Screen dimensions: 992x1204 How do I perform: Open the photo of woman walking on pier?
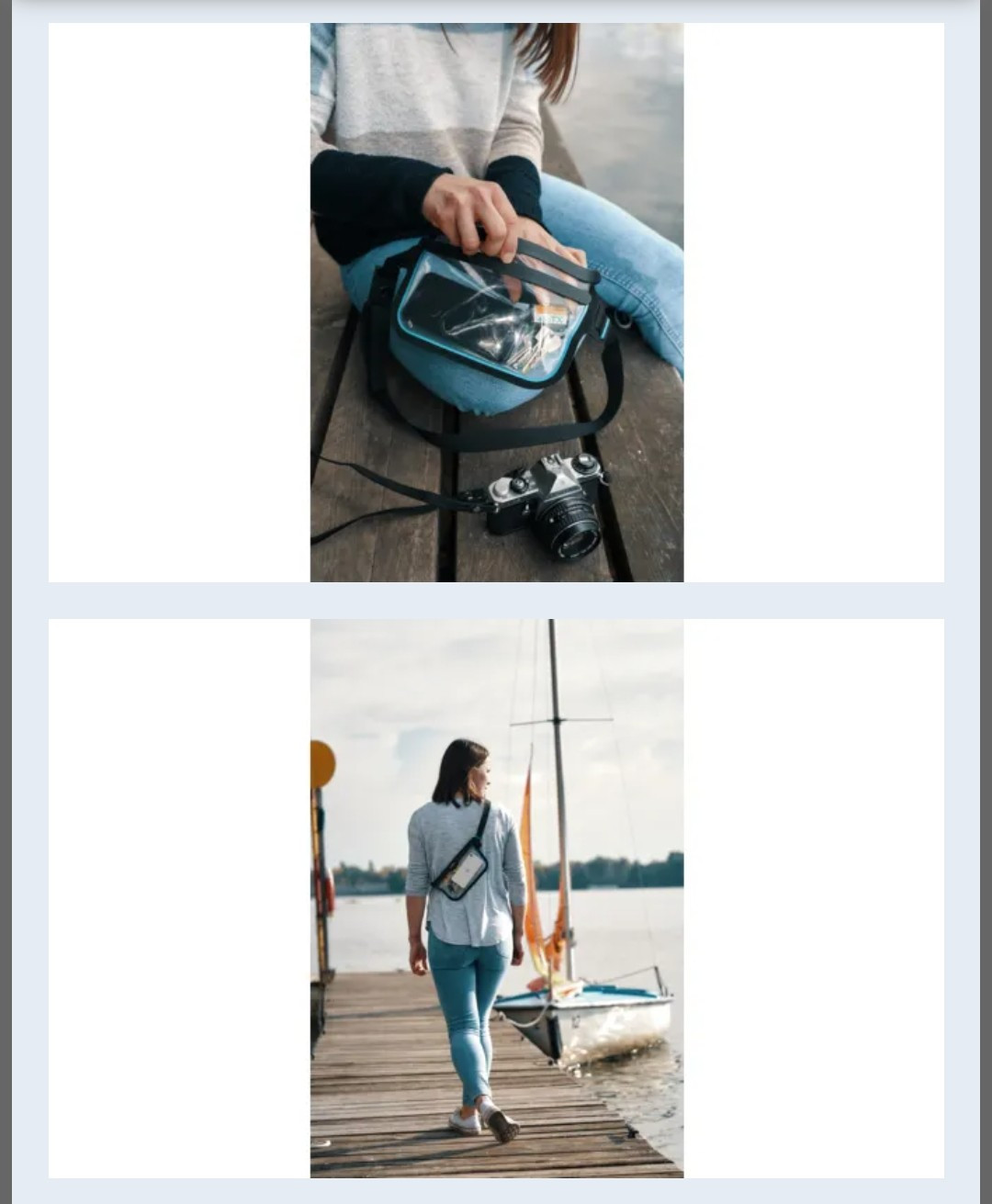(496, 898)
